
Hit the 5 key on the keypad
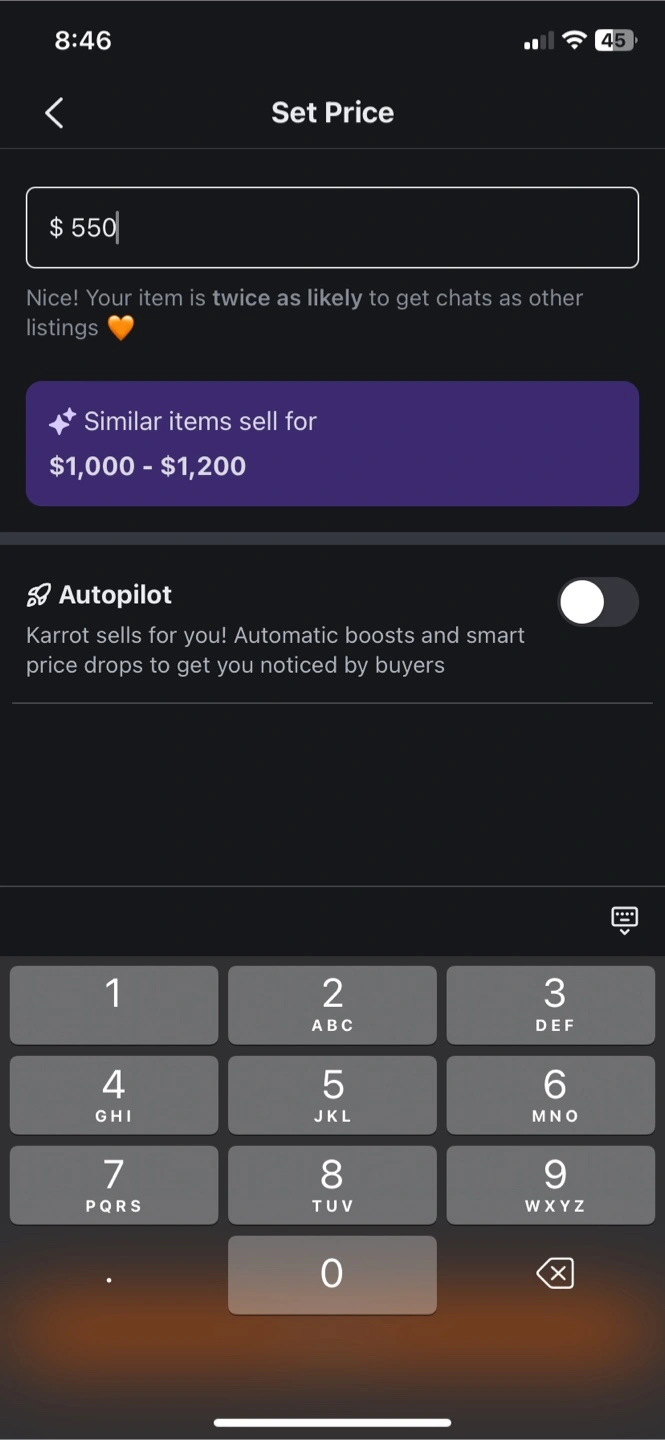click(x=332, y=1095)
